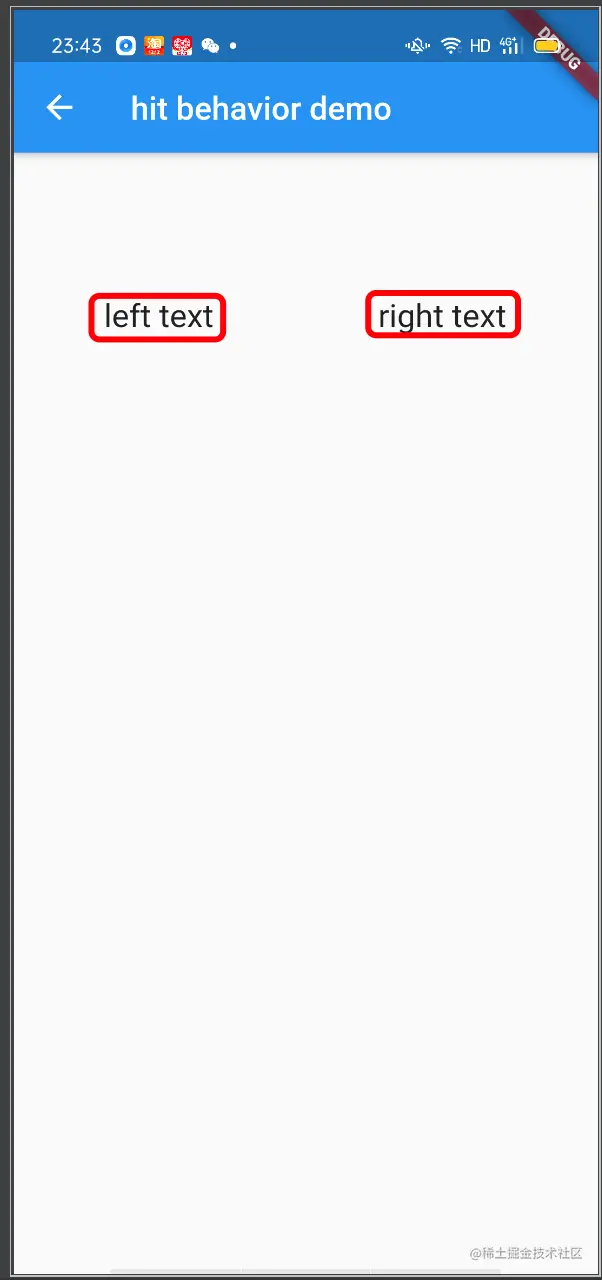Screen dimensions: 602x1280
Task: Tap the right text box
Action: (x=442, y=316)
